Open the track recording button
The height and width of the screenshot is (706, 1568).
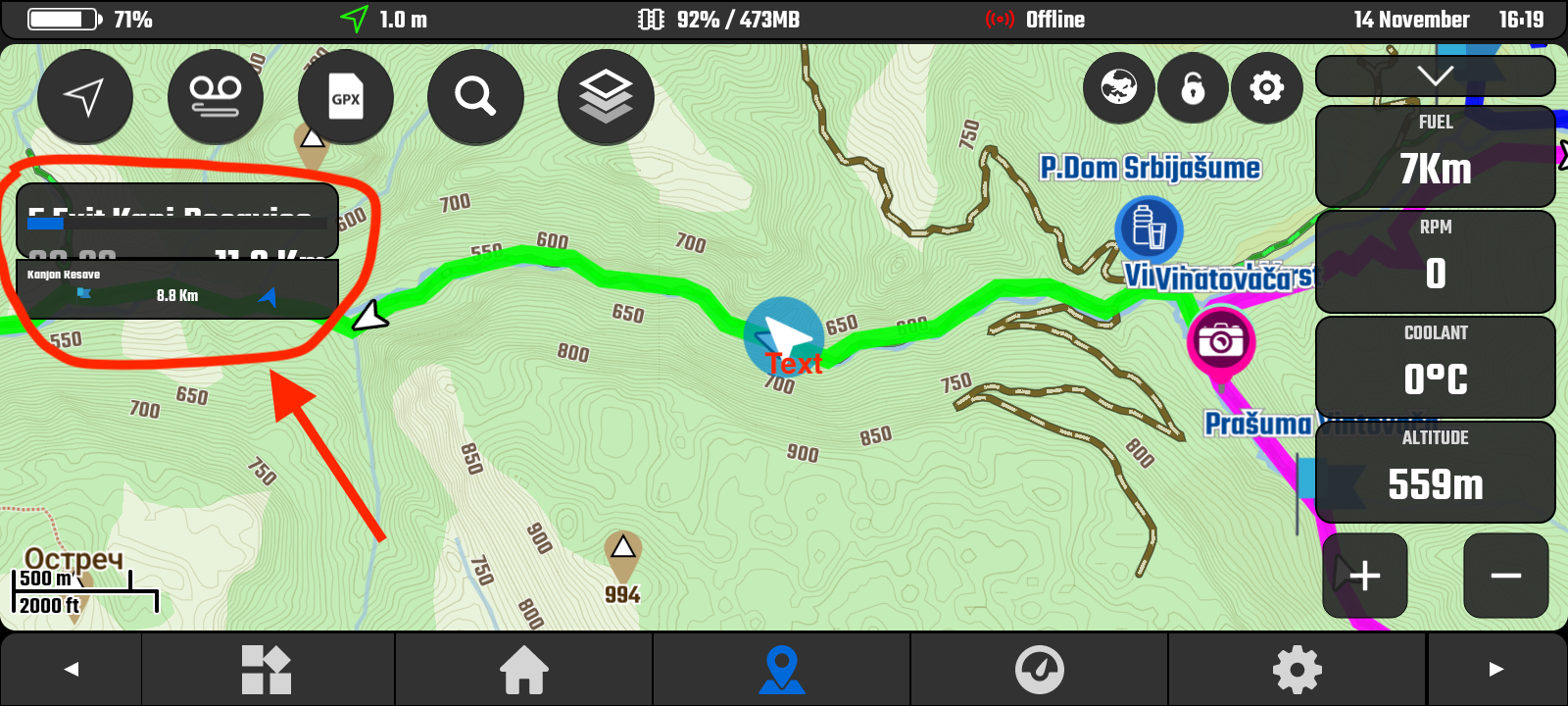tap(216, 96)
